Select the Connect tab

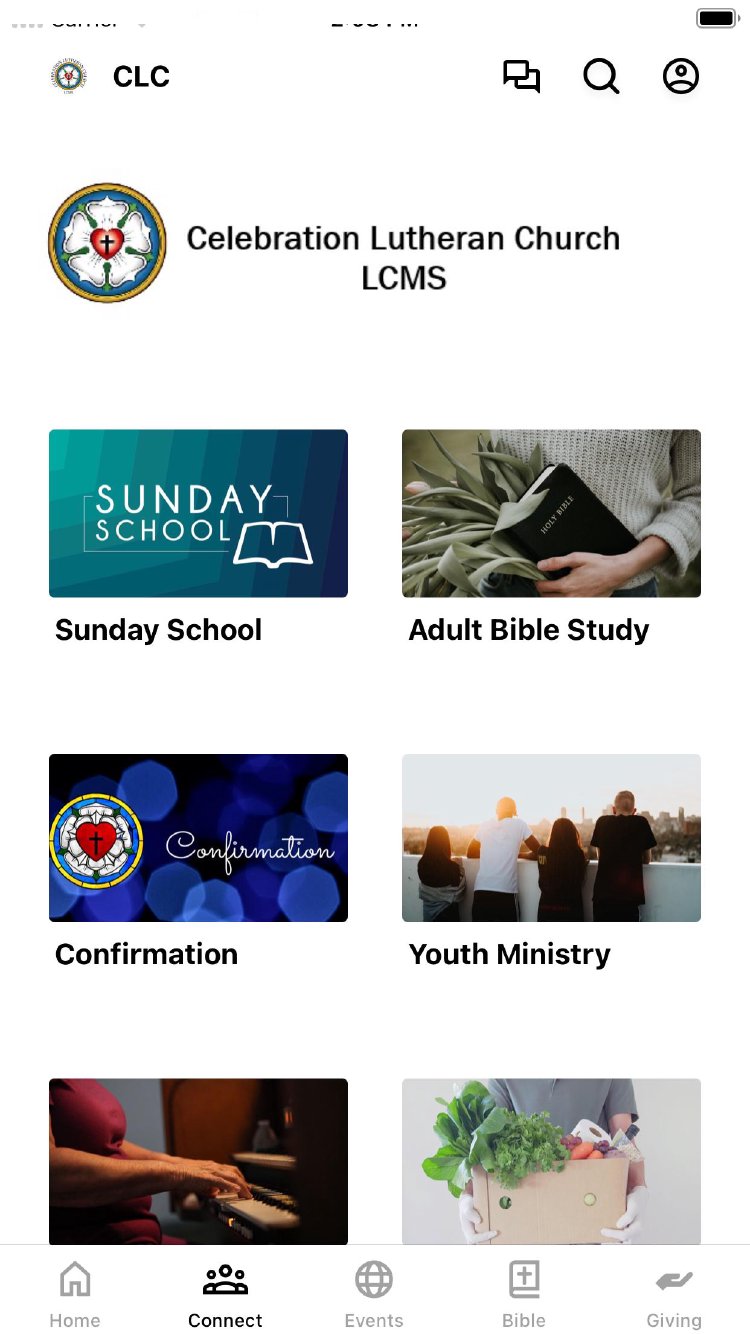point(225,1294)
